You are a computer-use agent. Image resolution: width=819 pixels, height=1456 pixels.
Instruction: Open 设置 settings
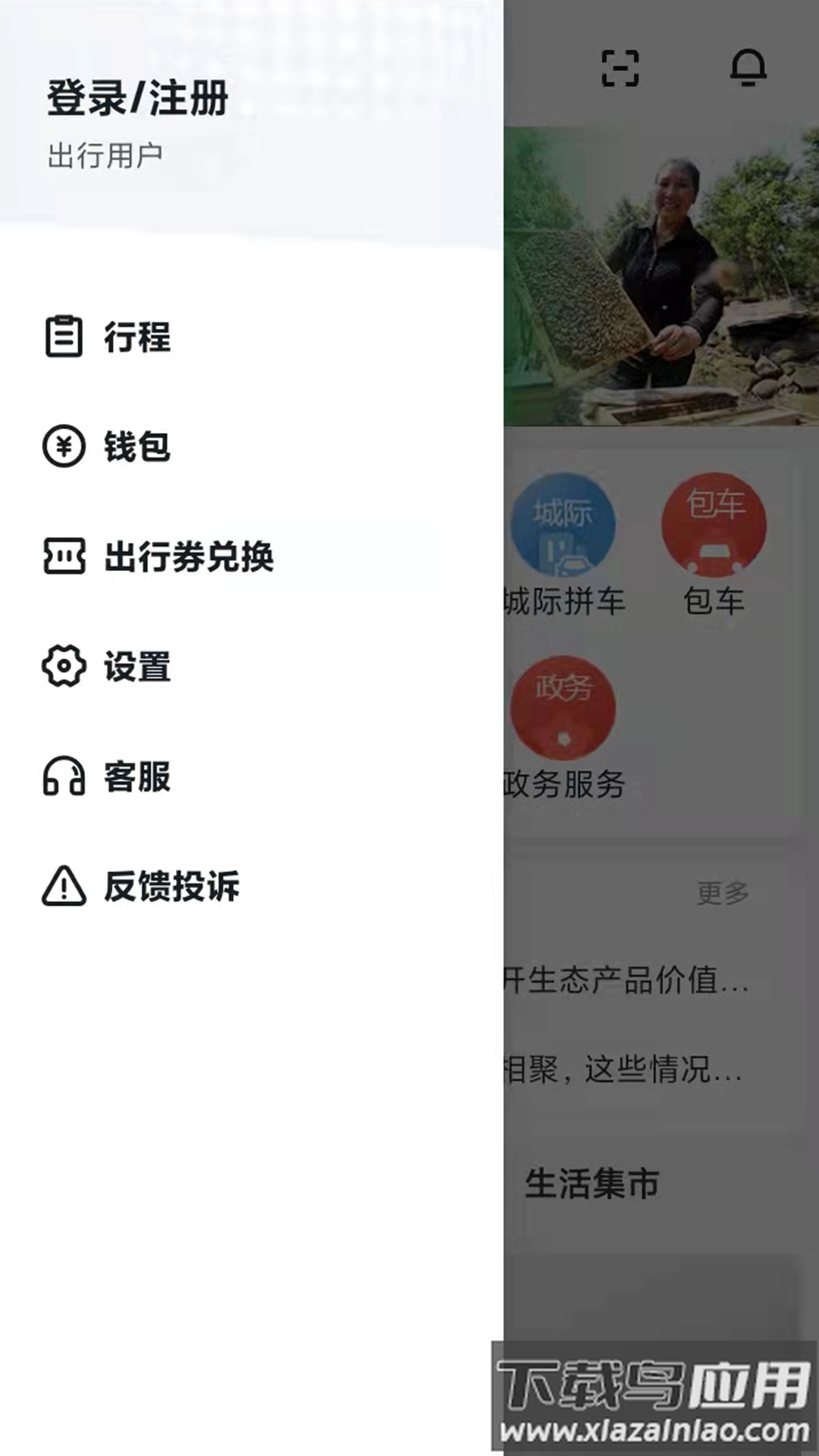click(137, 667)
